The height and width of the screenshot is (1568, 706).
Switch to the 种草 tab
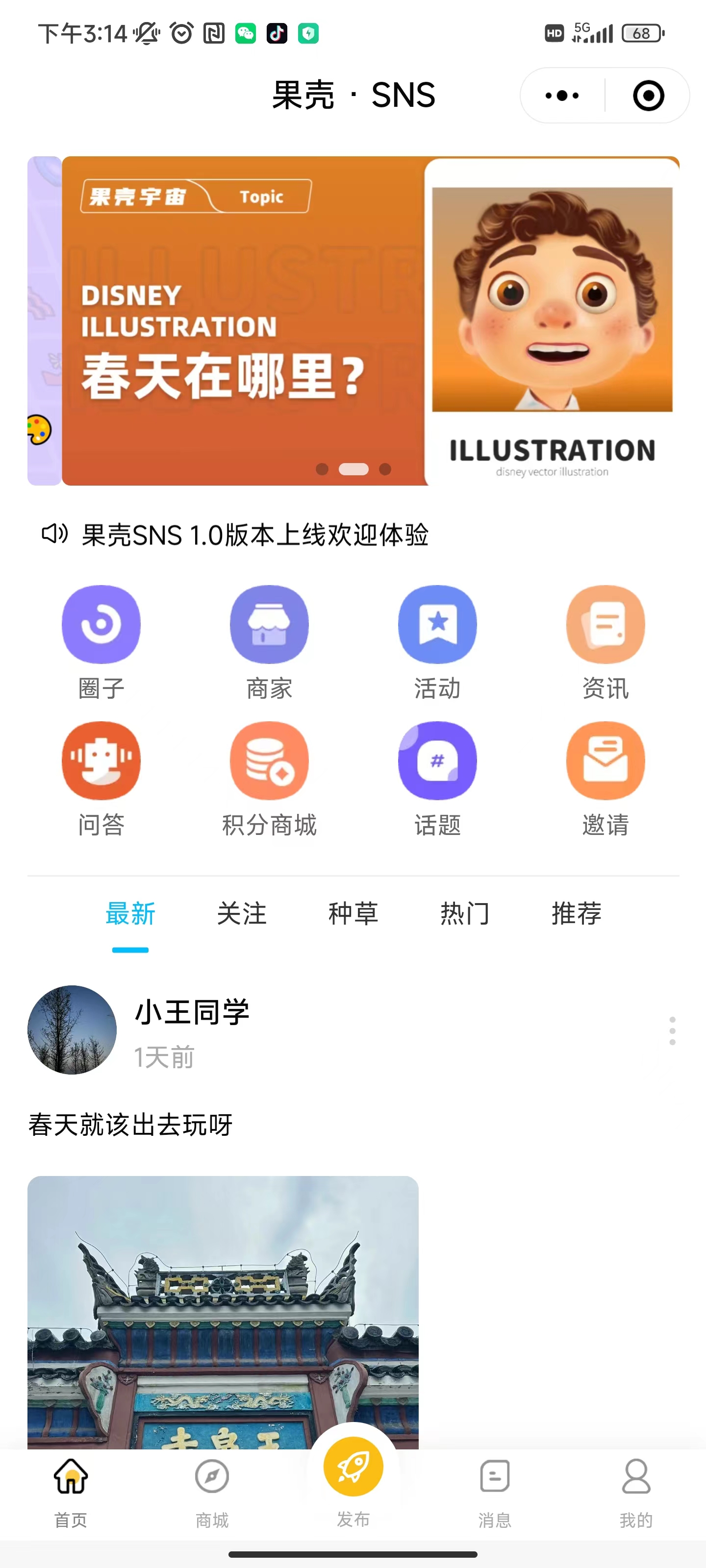click(x=353, y=914)
